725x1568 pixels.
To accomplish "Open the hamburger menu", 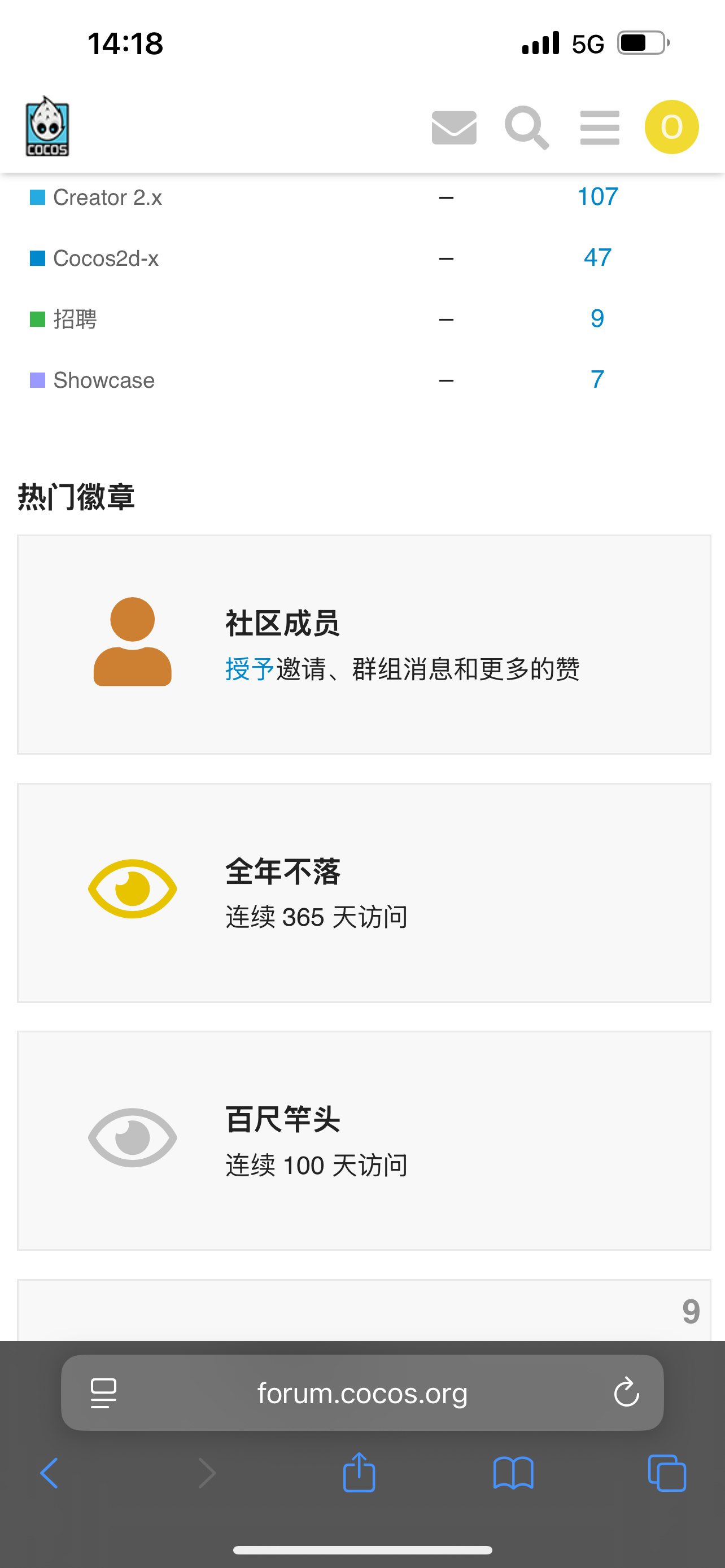I will click(600, 127).
